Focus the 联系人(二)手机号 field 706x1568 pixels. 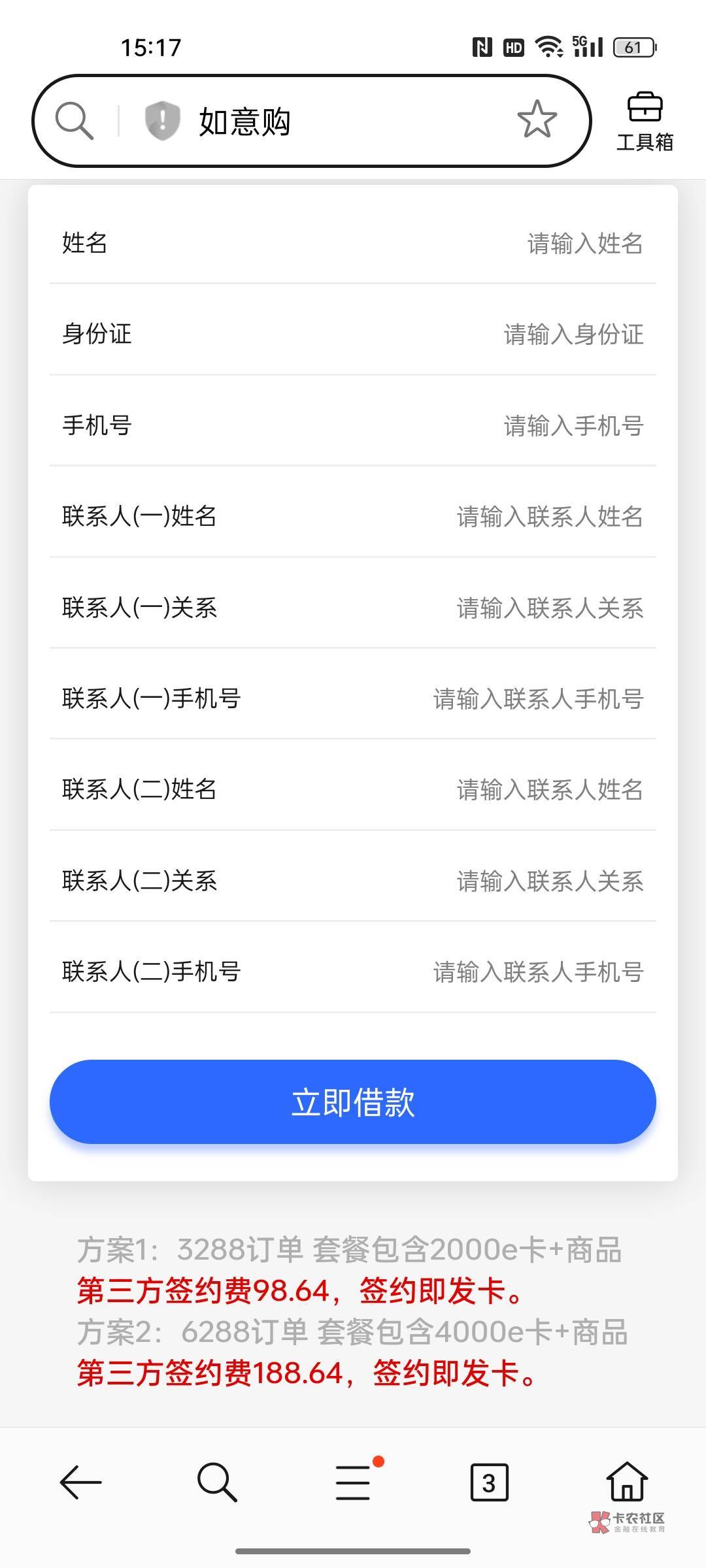[353, 972]
